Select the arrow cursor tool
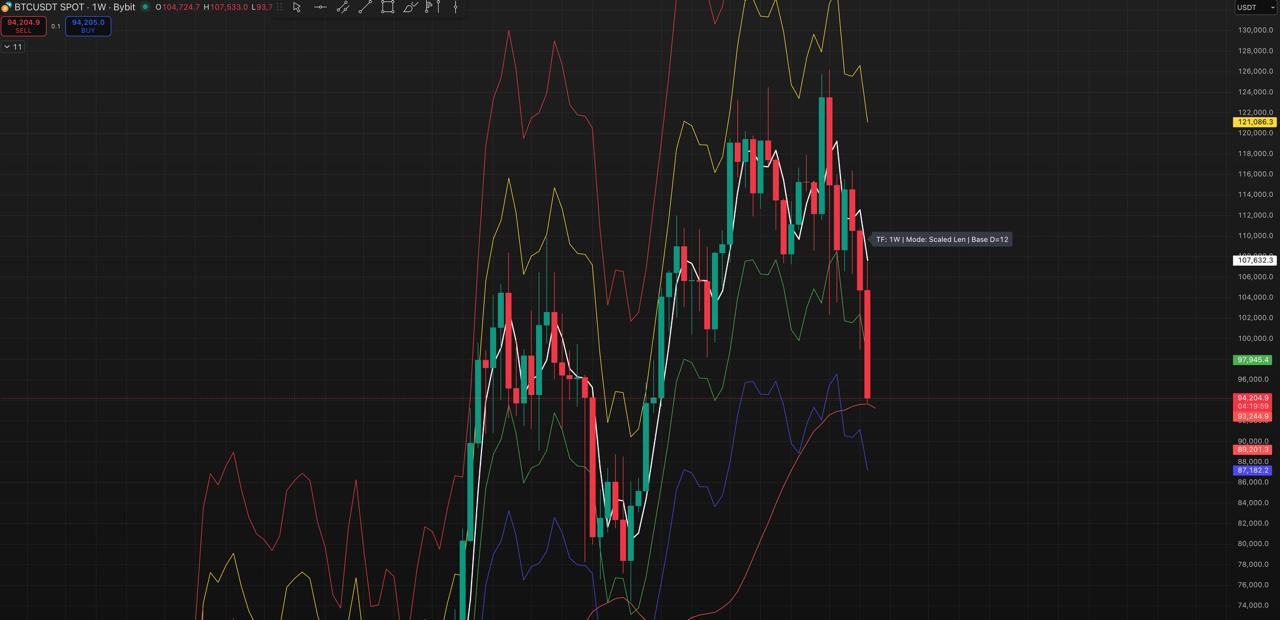The width and height of the screenshot is (1280, 620). coord(297,7)
